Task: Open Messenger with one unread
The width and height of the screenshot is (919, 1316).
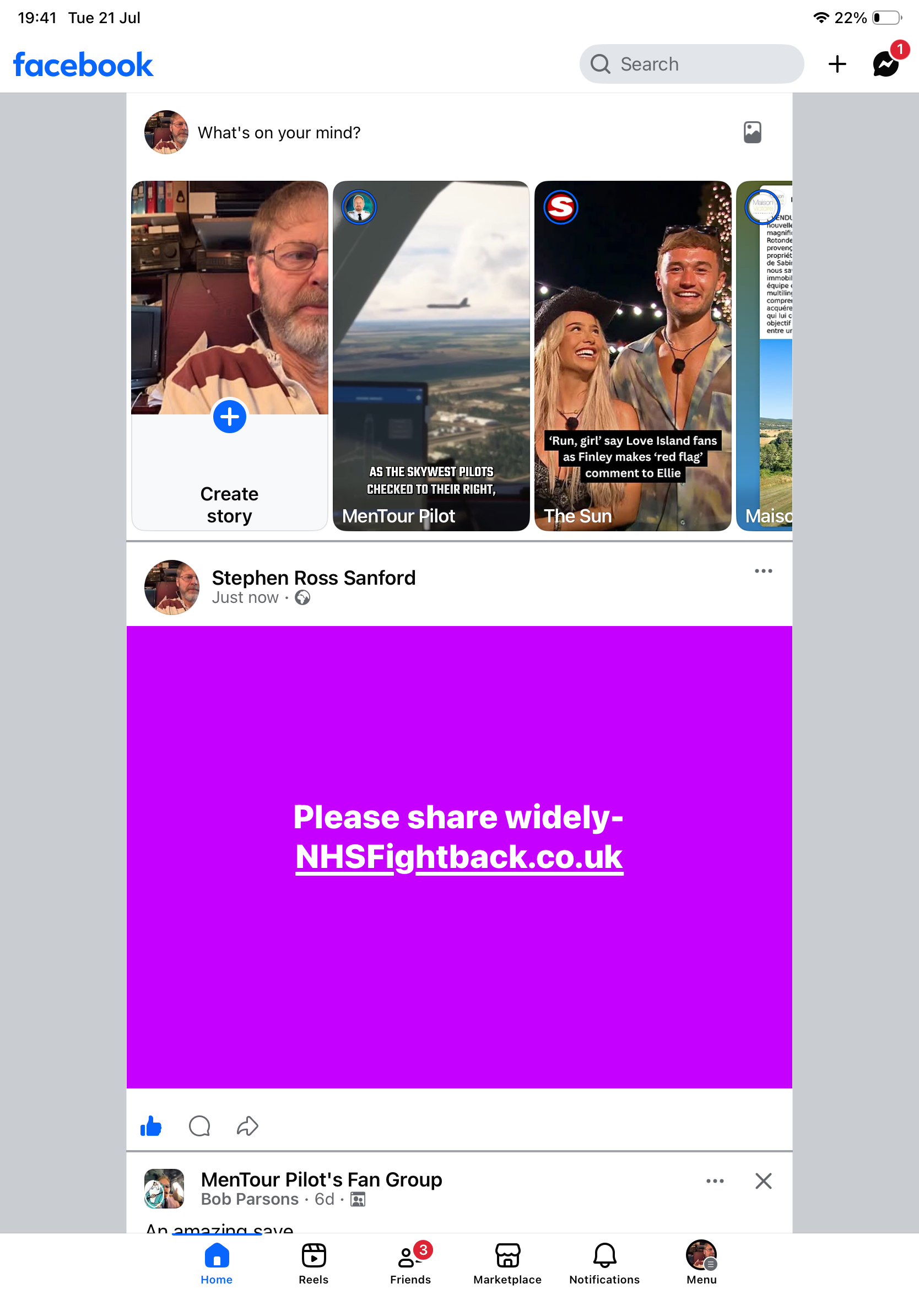Action: pos(886,63)
